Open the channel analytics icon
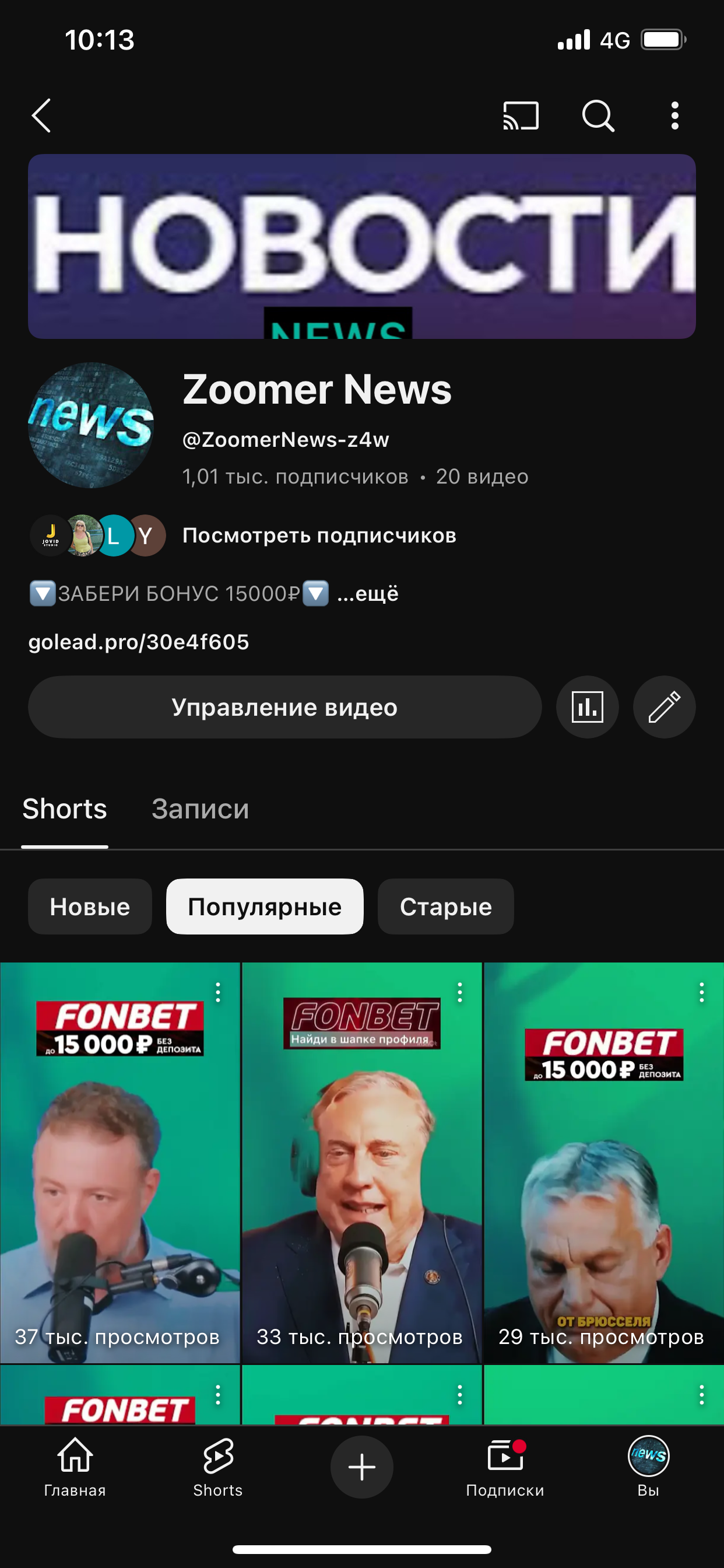Viewport: 724px width, 1568px height. (586, 706)
